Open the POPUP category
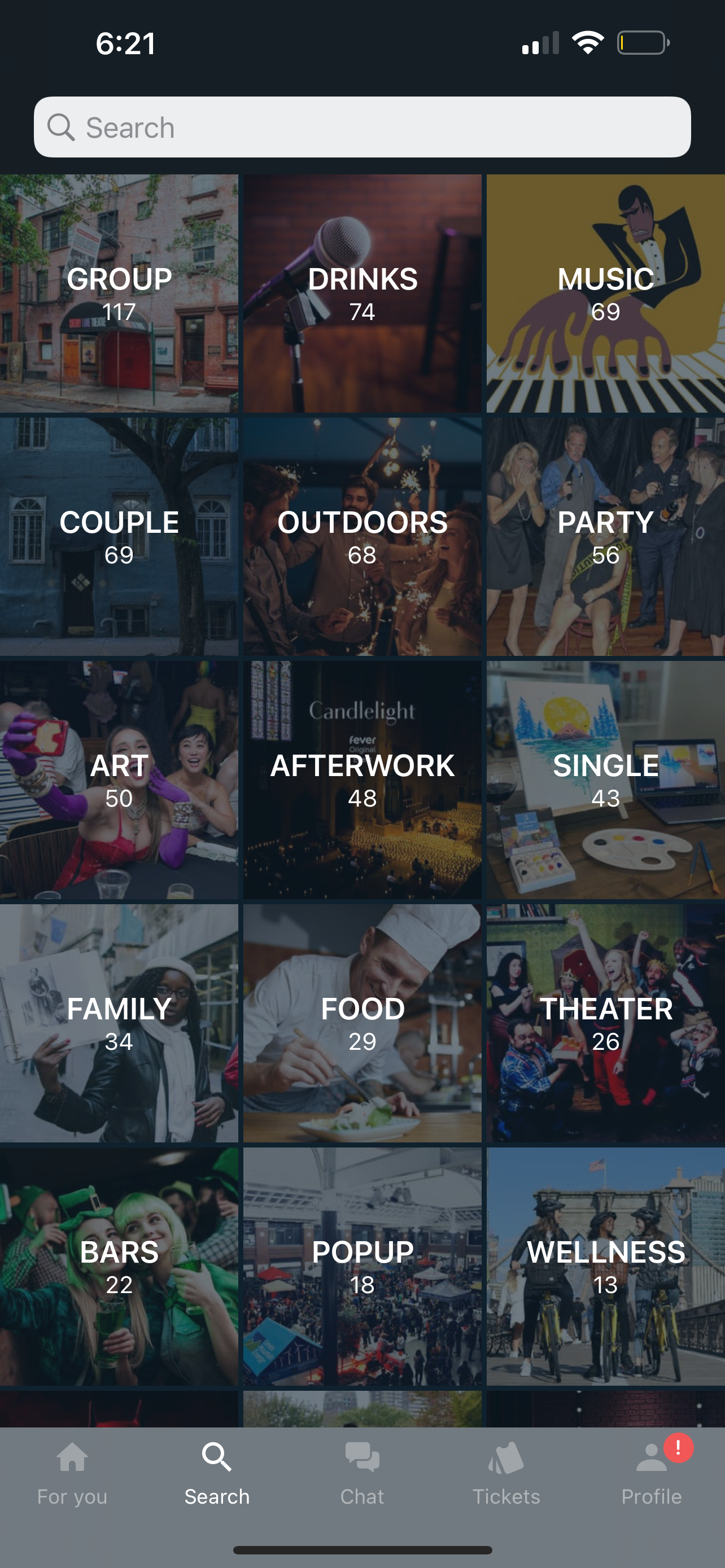The height and width of the screenshot is (1568, 725). pos(362,1267)
